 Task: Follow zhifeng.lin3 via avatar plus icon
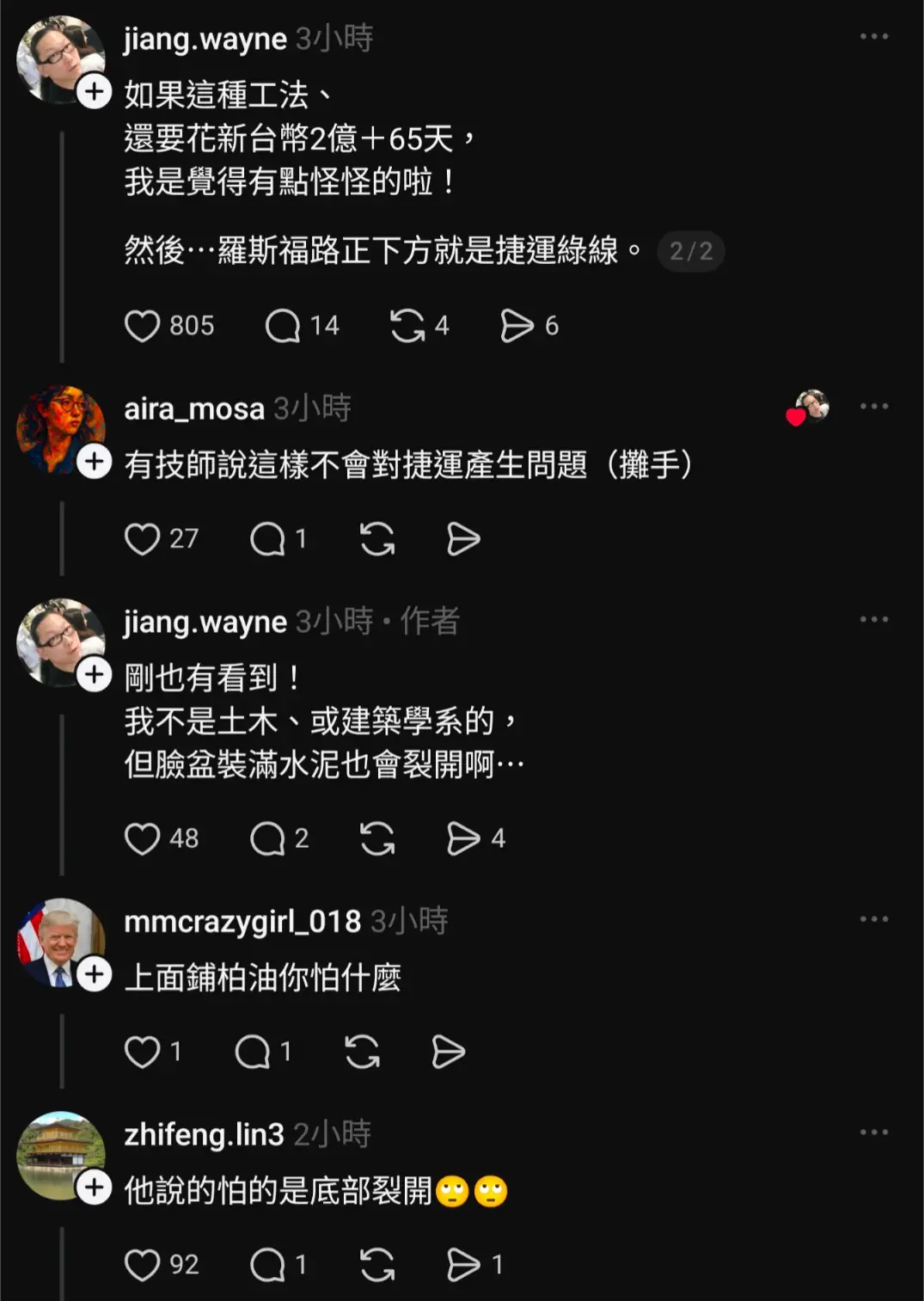[95, 1187]
